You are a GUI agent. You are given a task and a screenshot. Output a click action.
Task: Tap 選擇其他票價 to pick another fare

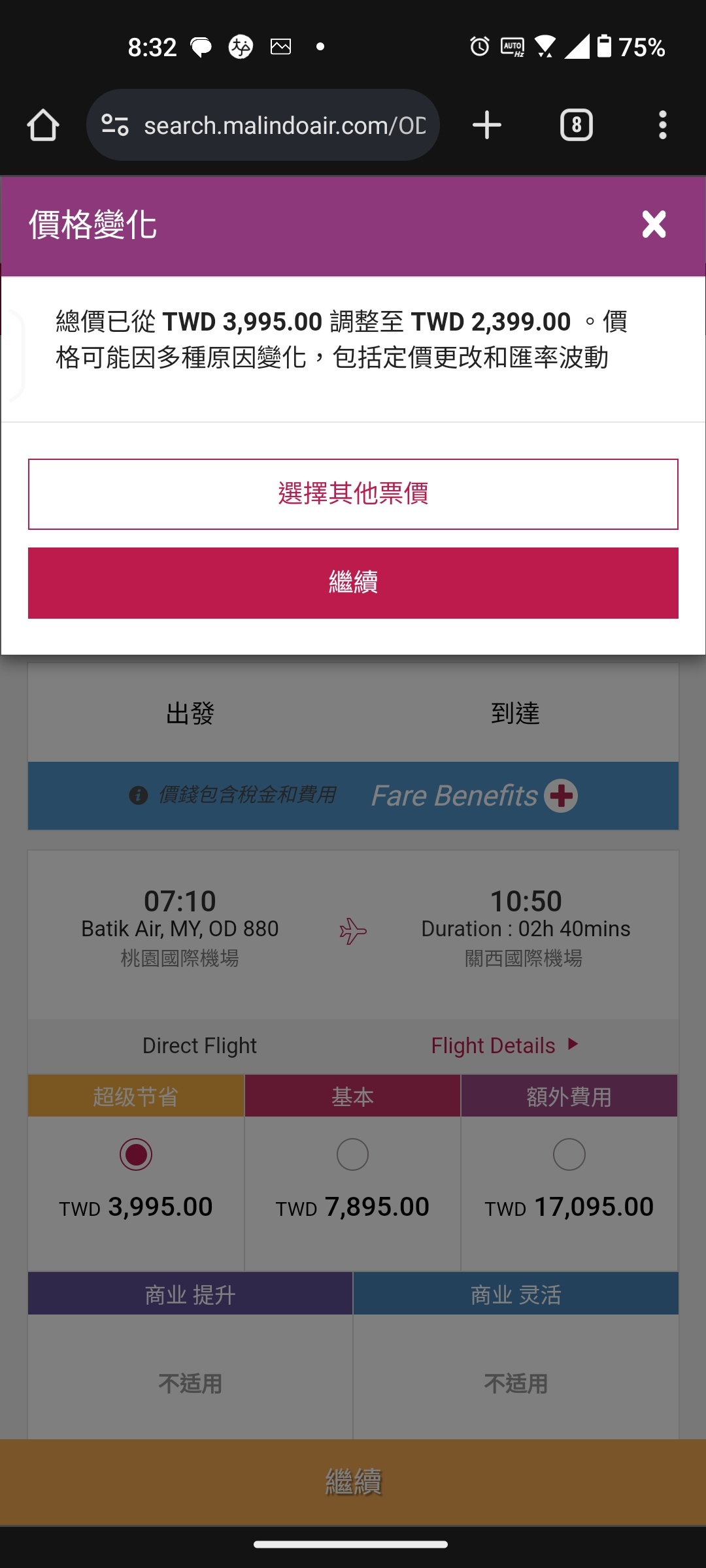(353, 494)
